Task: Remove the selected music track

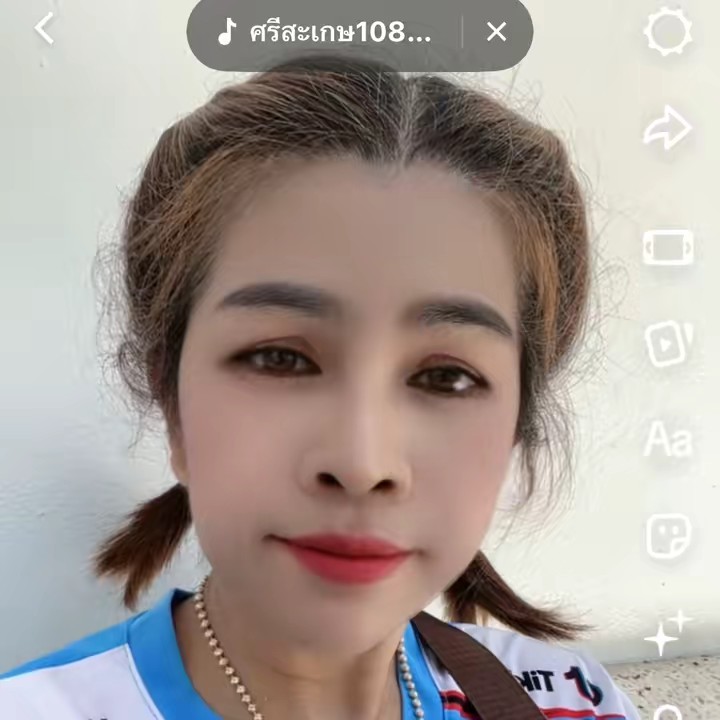Action: (x=496, y=32)
